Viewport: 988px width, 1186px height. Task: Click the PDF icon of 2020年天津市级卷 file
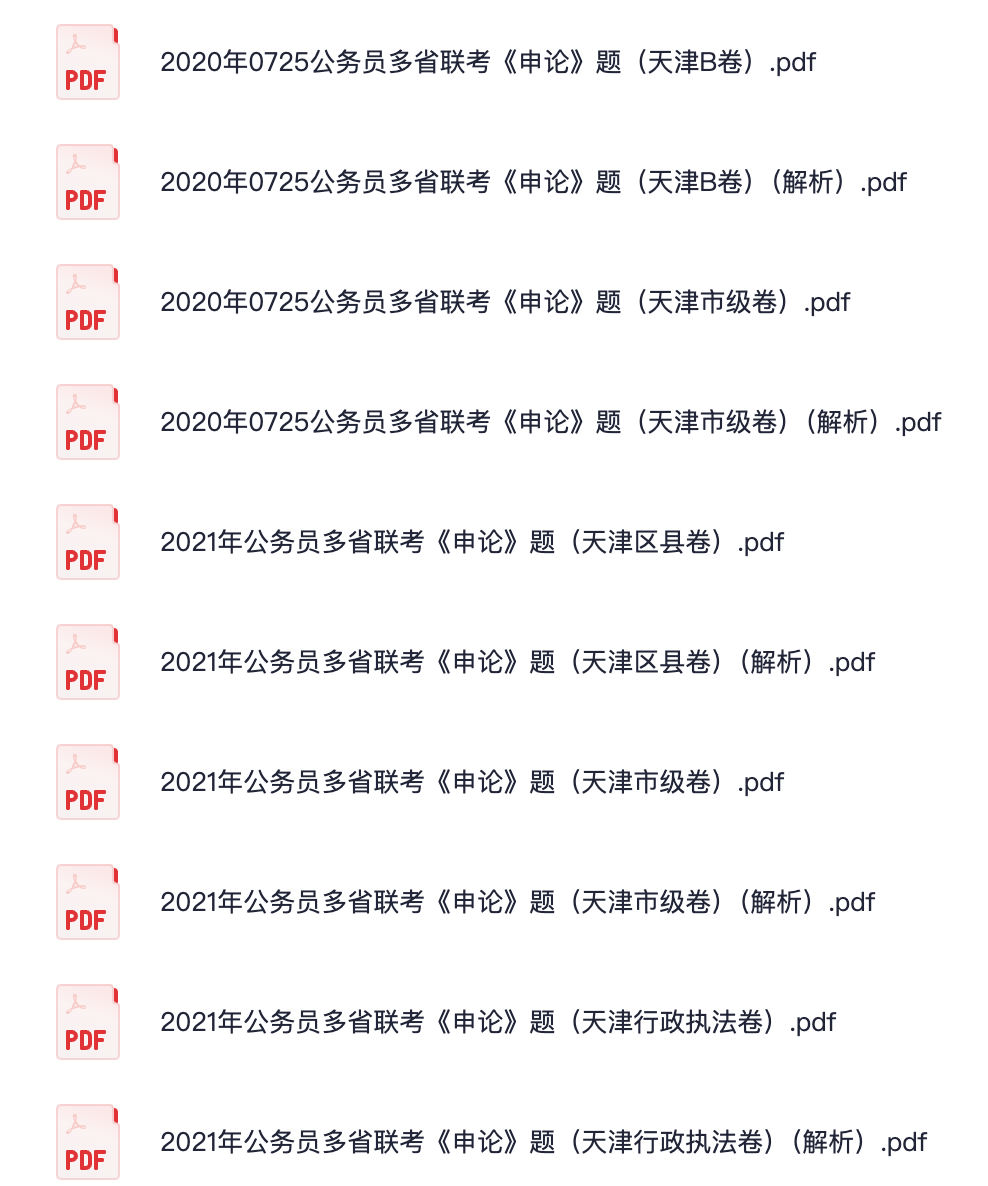[88, 302]
